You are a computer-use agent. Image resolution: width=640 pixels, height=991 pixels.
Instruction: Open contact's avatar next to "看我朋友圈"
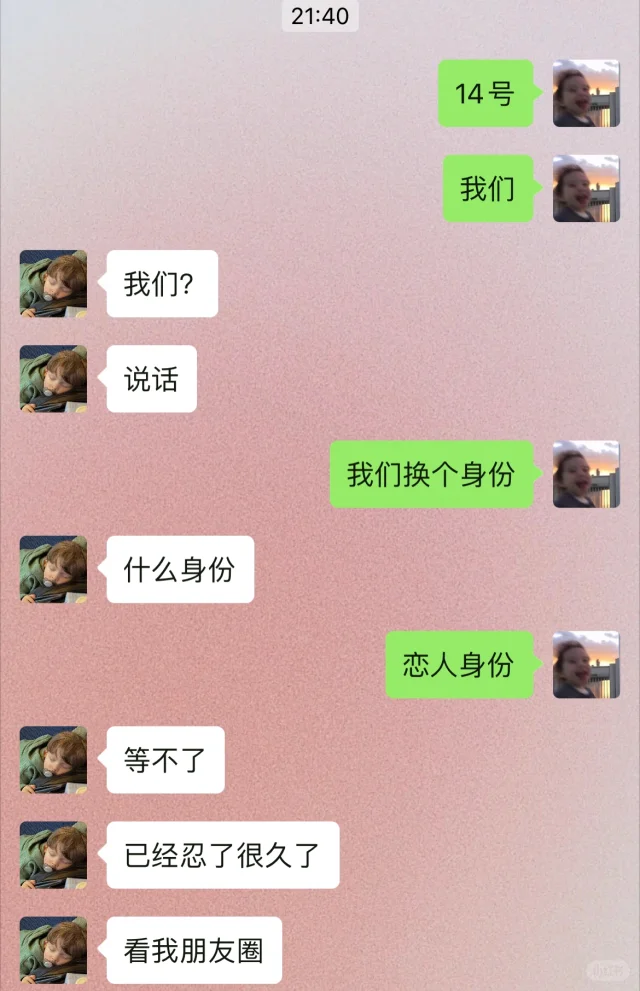[x=53, y=950]
